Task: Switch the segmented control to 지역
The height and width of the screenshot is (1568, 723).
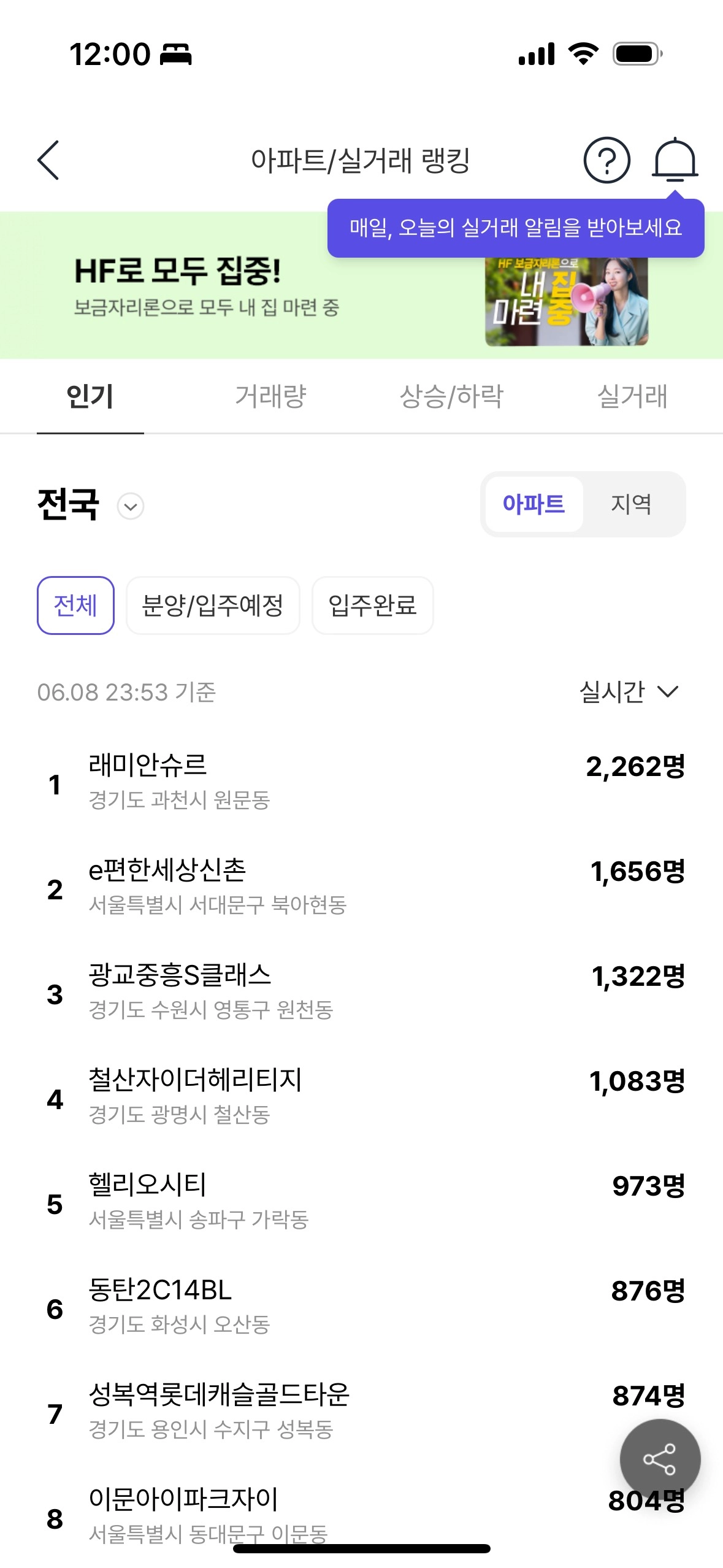Action: click(x=631, y=504)
